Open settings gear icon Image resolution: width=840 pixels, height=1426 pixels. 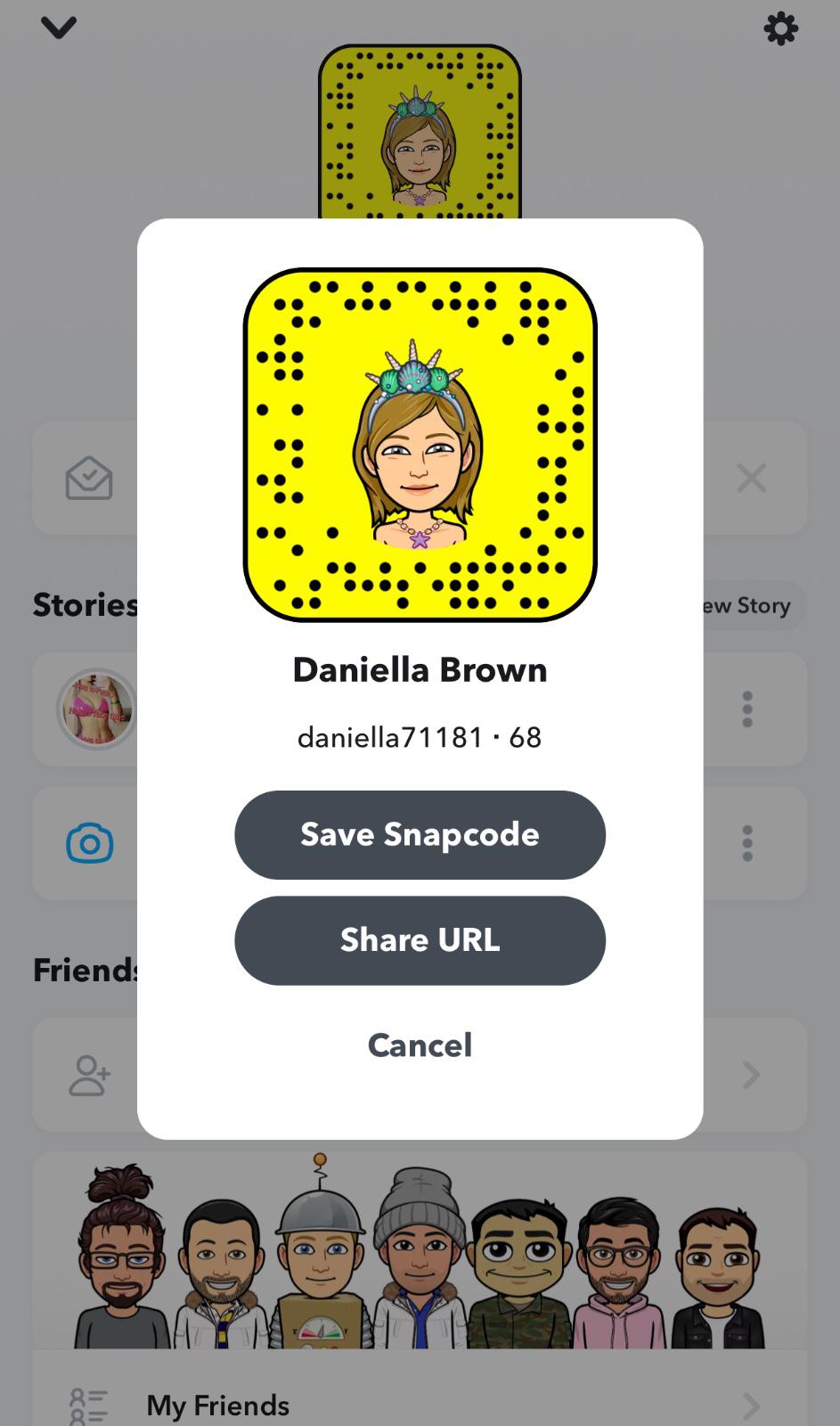(781, 29)
